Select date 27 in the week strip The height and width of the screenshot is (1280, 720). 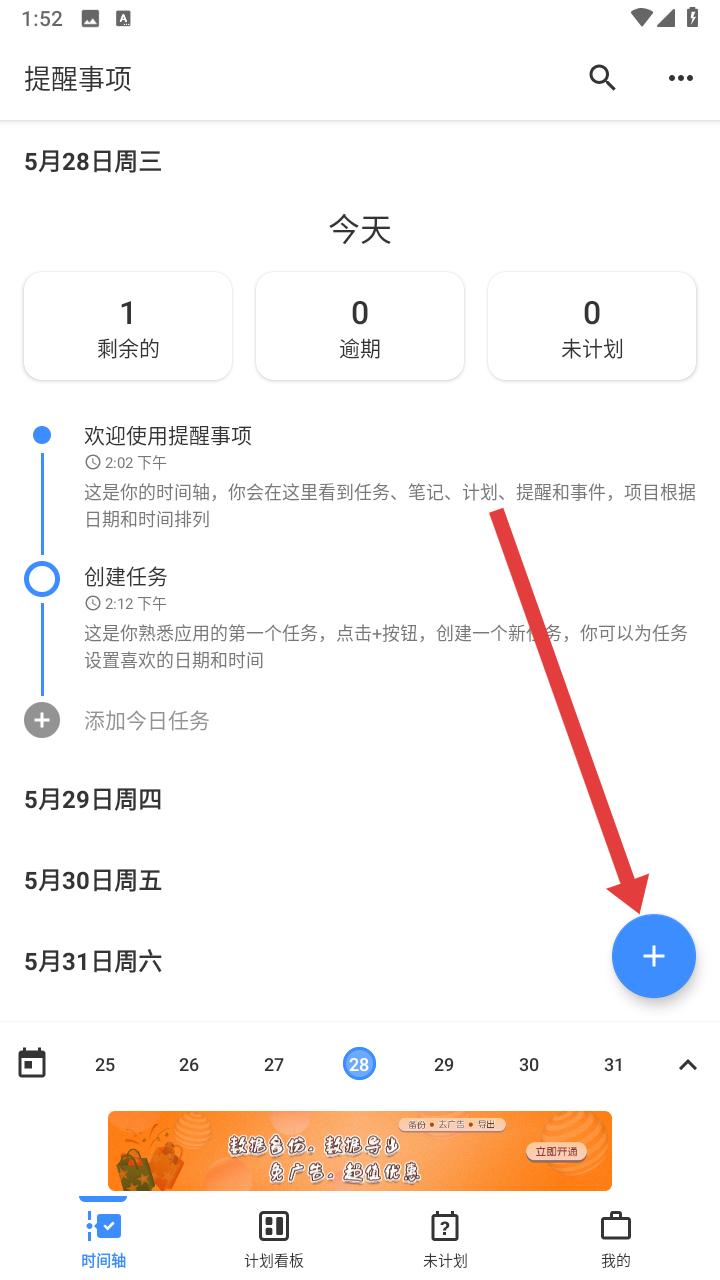(x=274, y=1065)
